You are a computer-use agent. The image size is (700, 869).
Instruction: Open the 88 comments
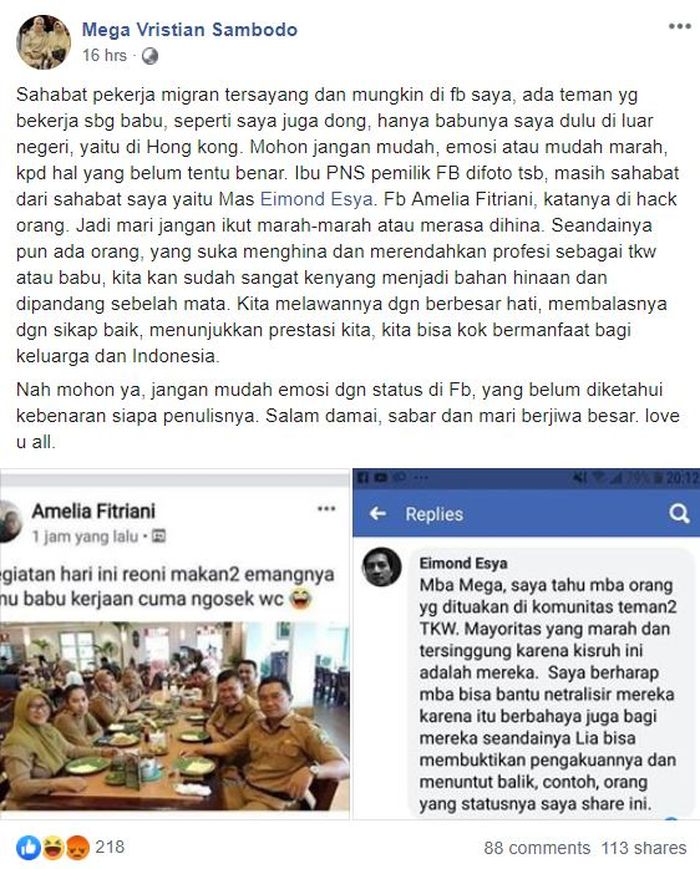(x=537, y=847)
